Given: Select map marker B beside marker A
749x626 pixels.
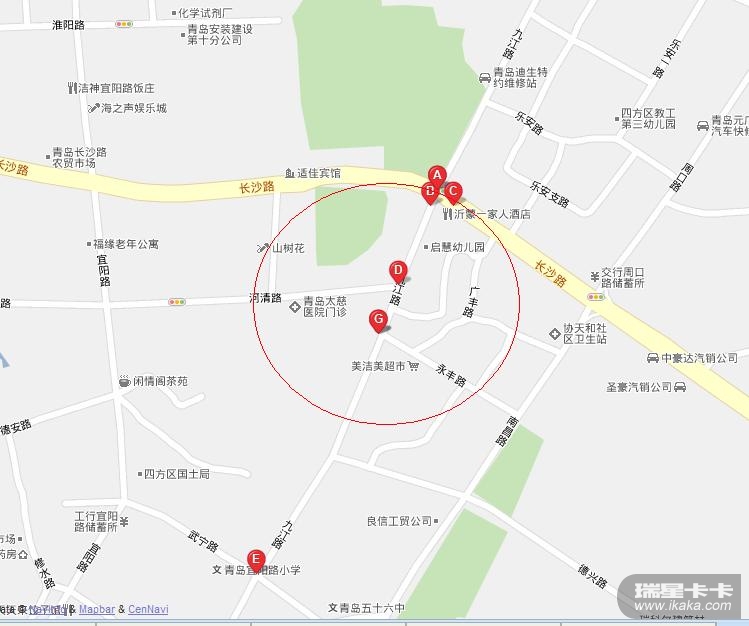Looking at the screenshot, I should [429, 191].
